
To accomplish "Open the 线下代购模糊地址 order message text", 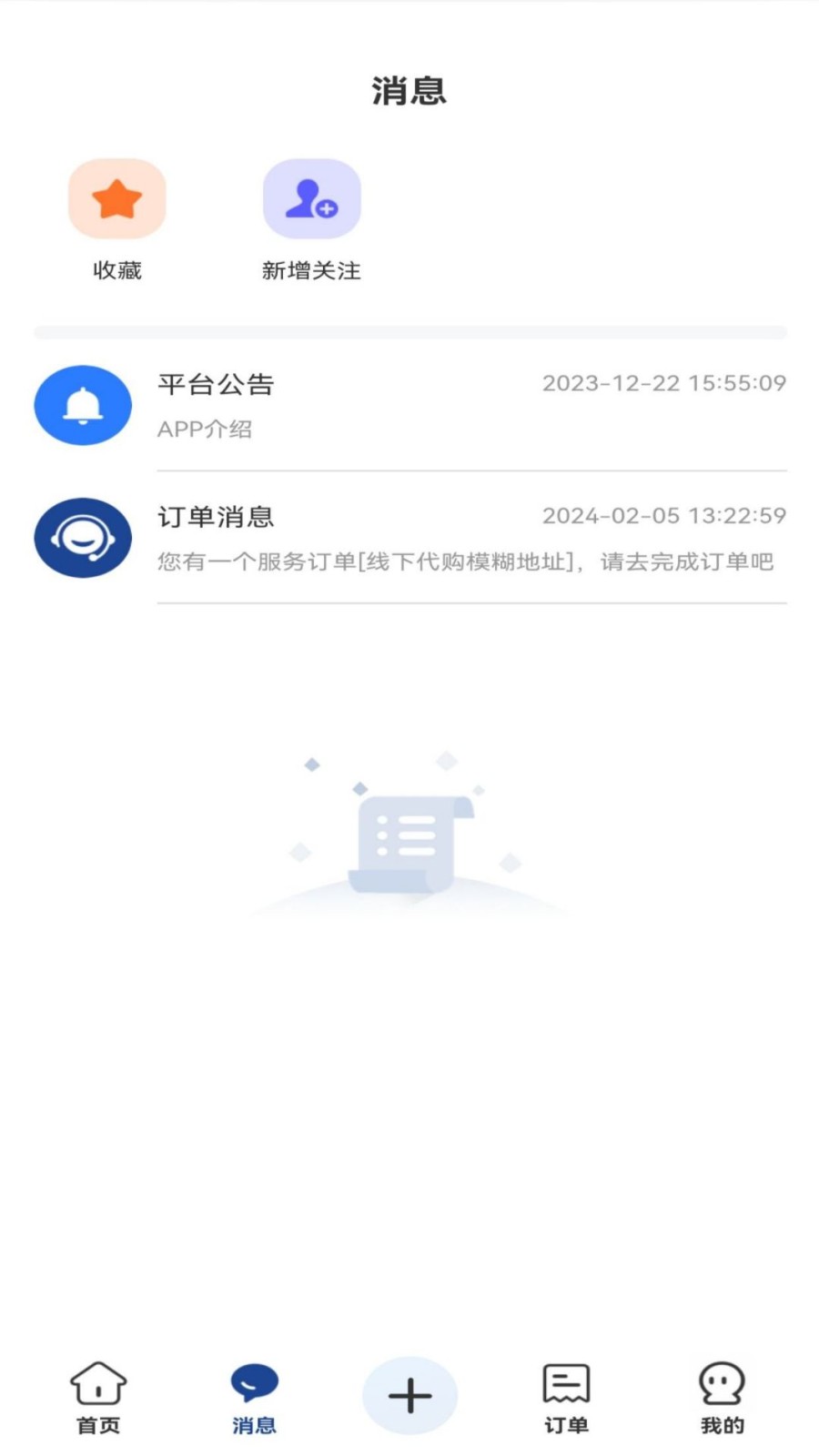I will coord(465,562).
